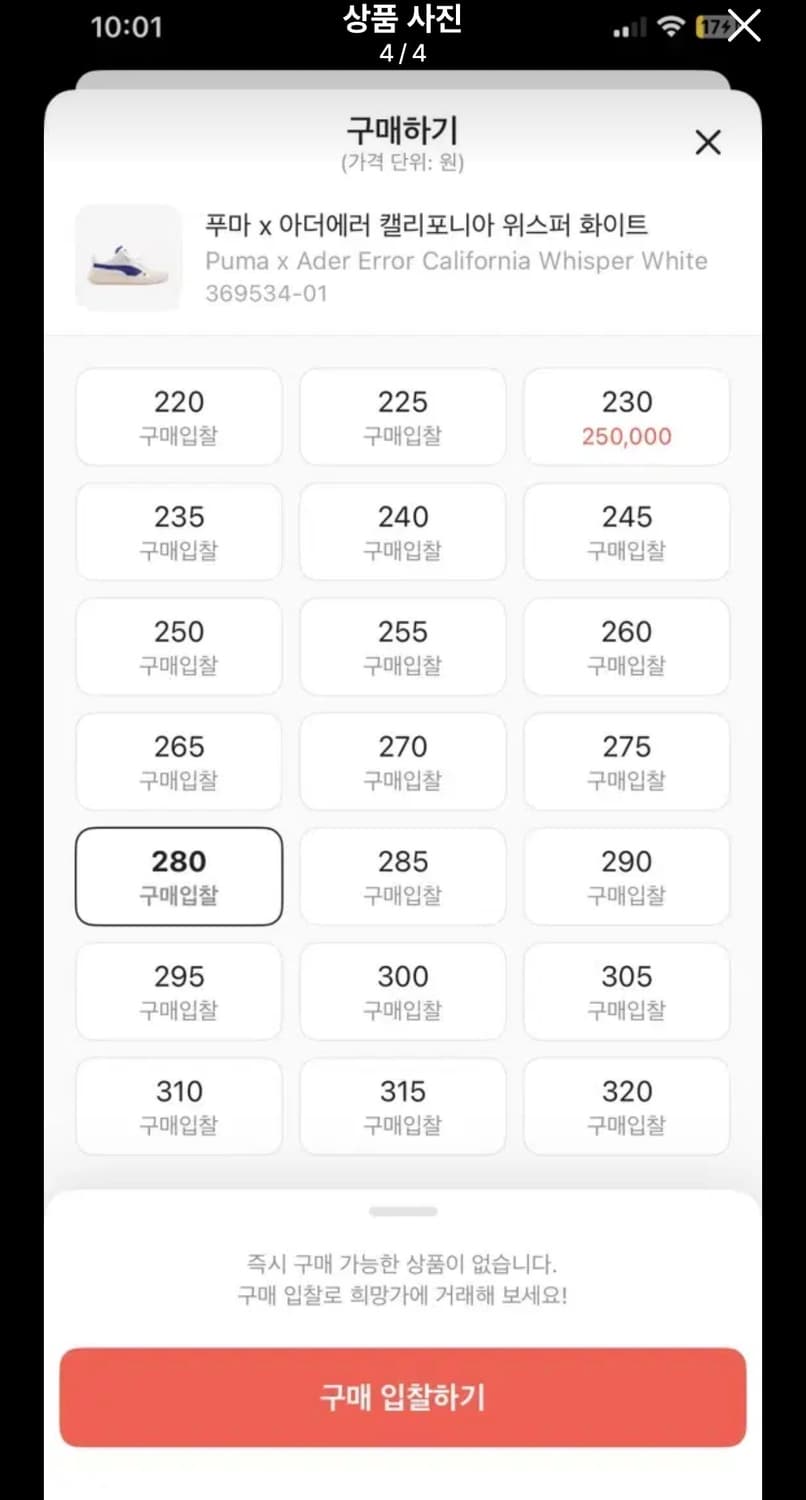
Task: Select size 270 in the middle column
Action: pyautogui.click(x=402, y=761)
